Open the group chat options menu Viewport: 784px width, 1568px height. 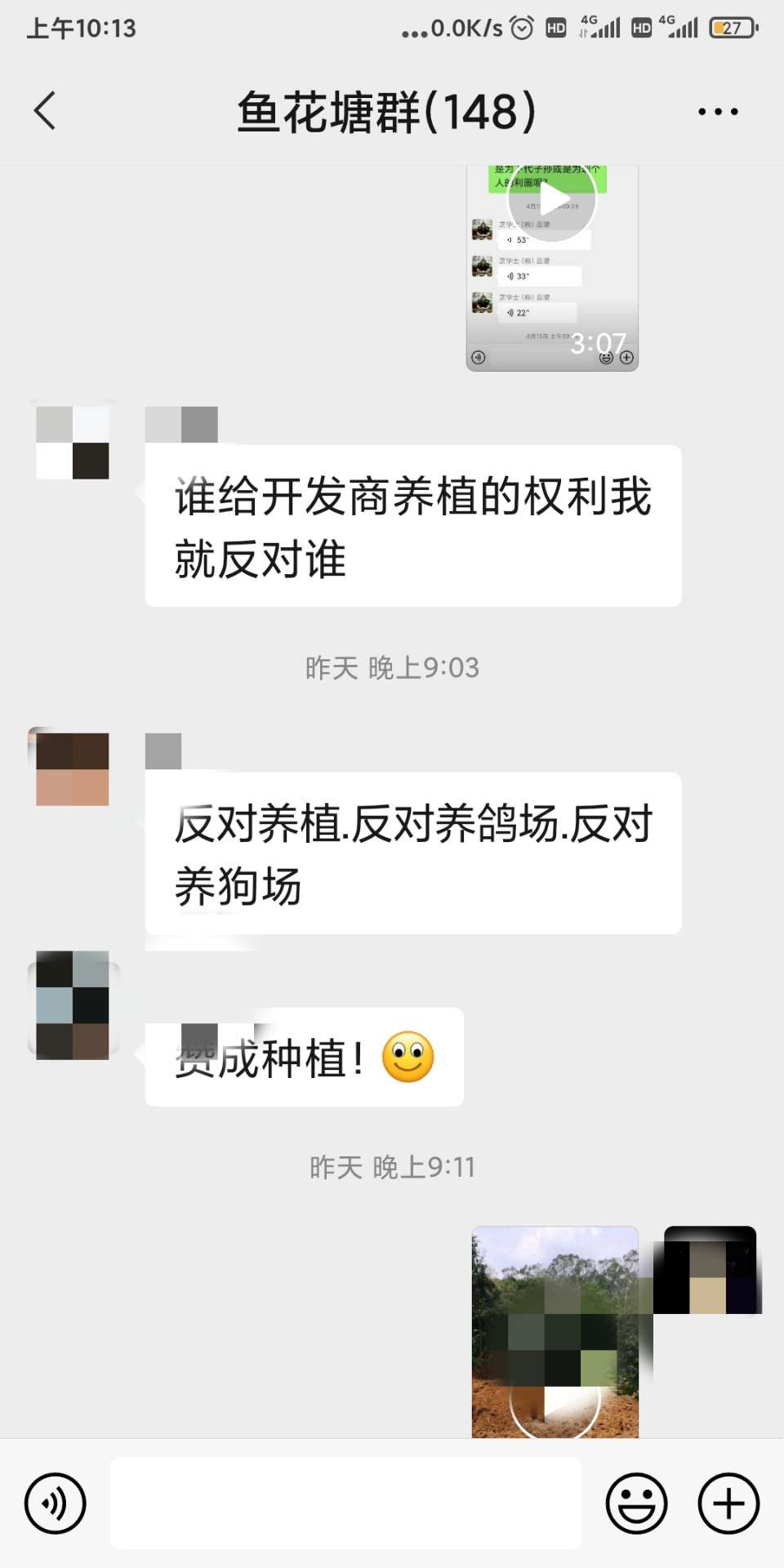tap(718, 112)
